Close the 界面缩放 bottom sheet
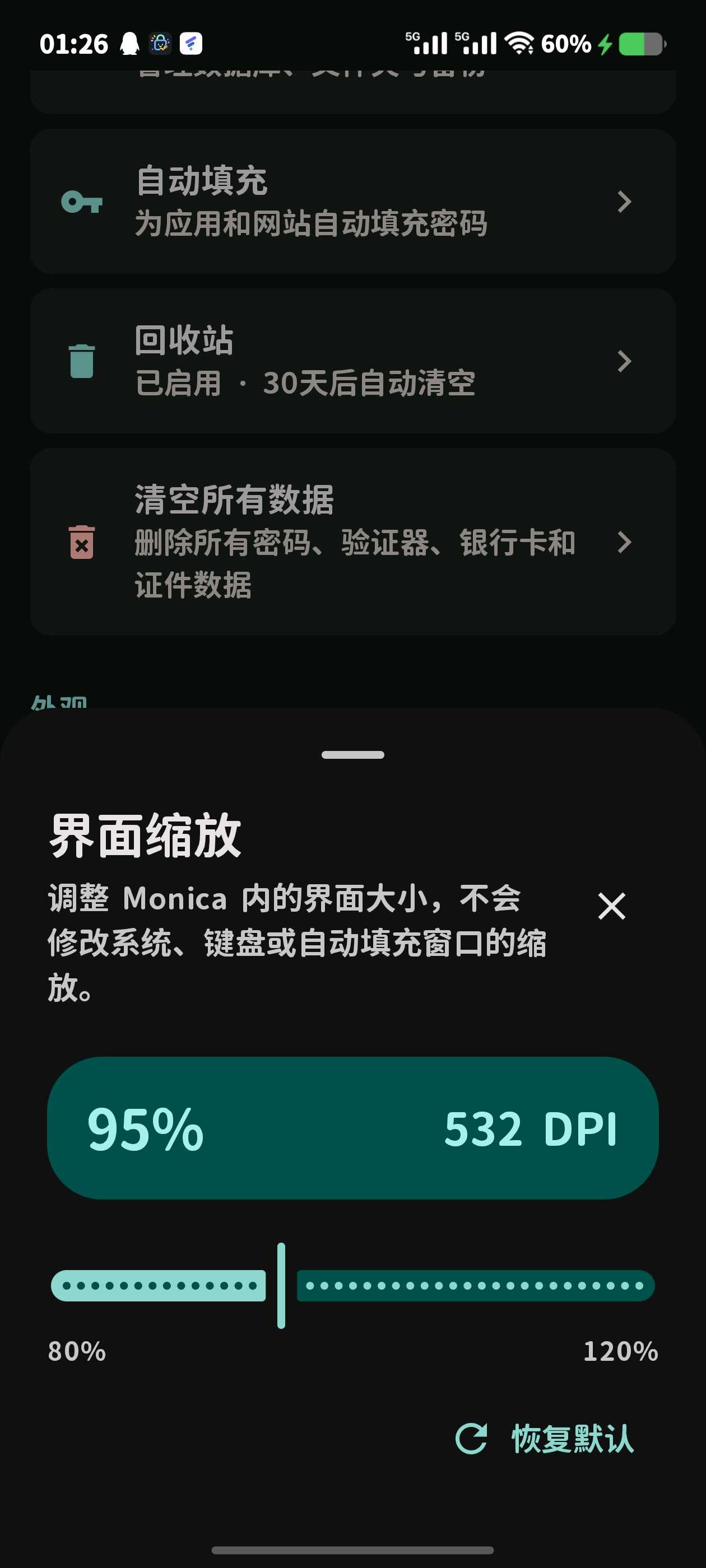706x1568 pixels. pos(611,906)
